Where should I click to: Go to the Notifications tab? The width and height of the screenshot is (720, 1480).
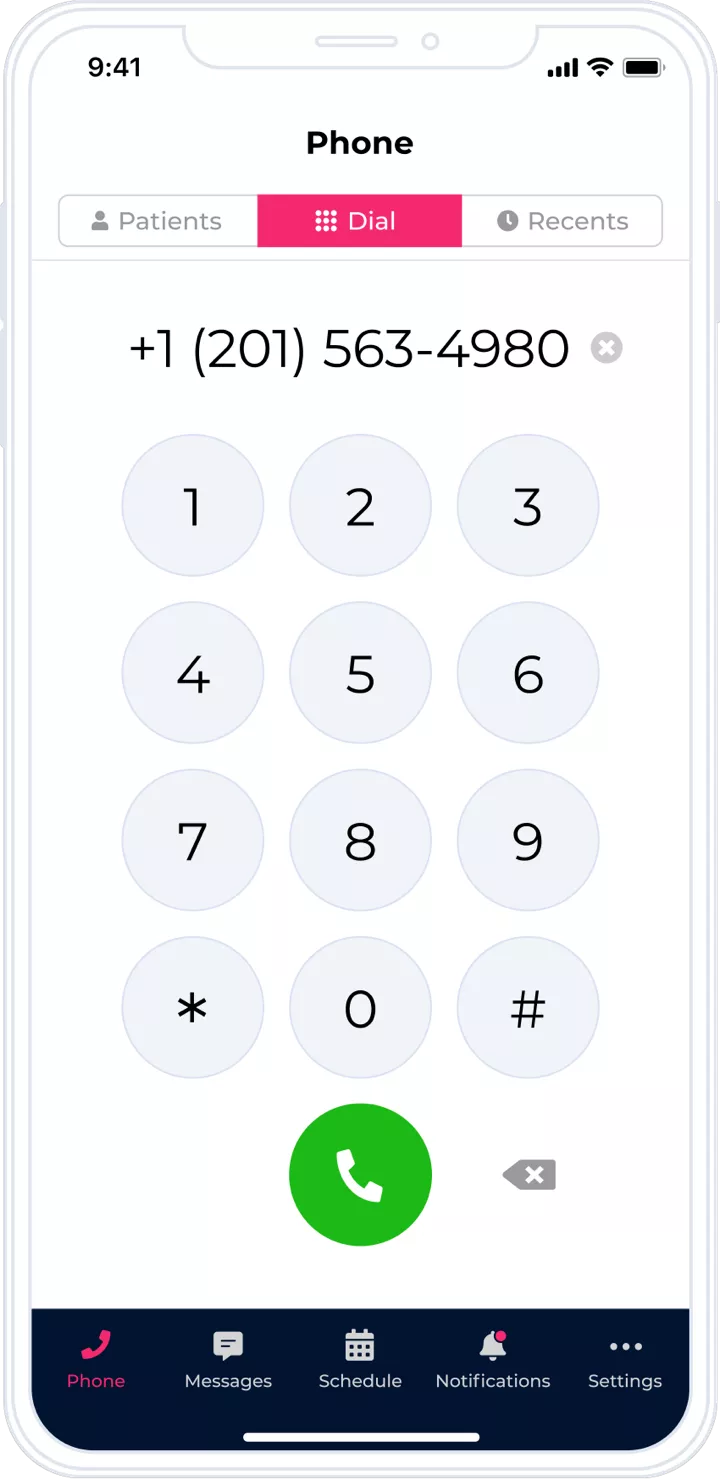point(493,1360)
